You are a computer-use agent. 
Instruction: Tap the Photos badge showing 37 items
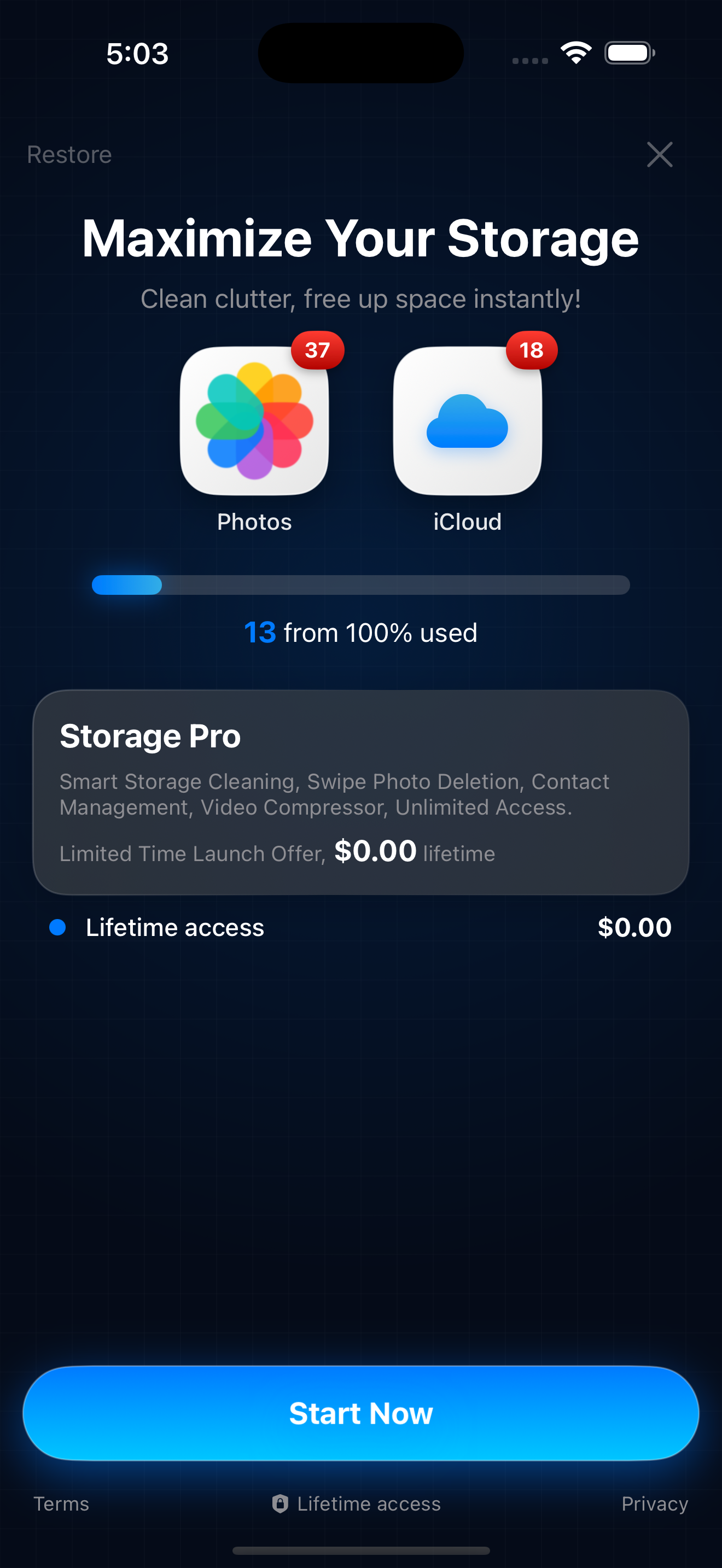[317, 350]
